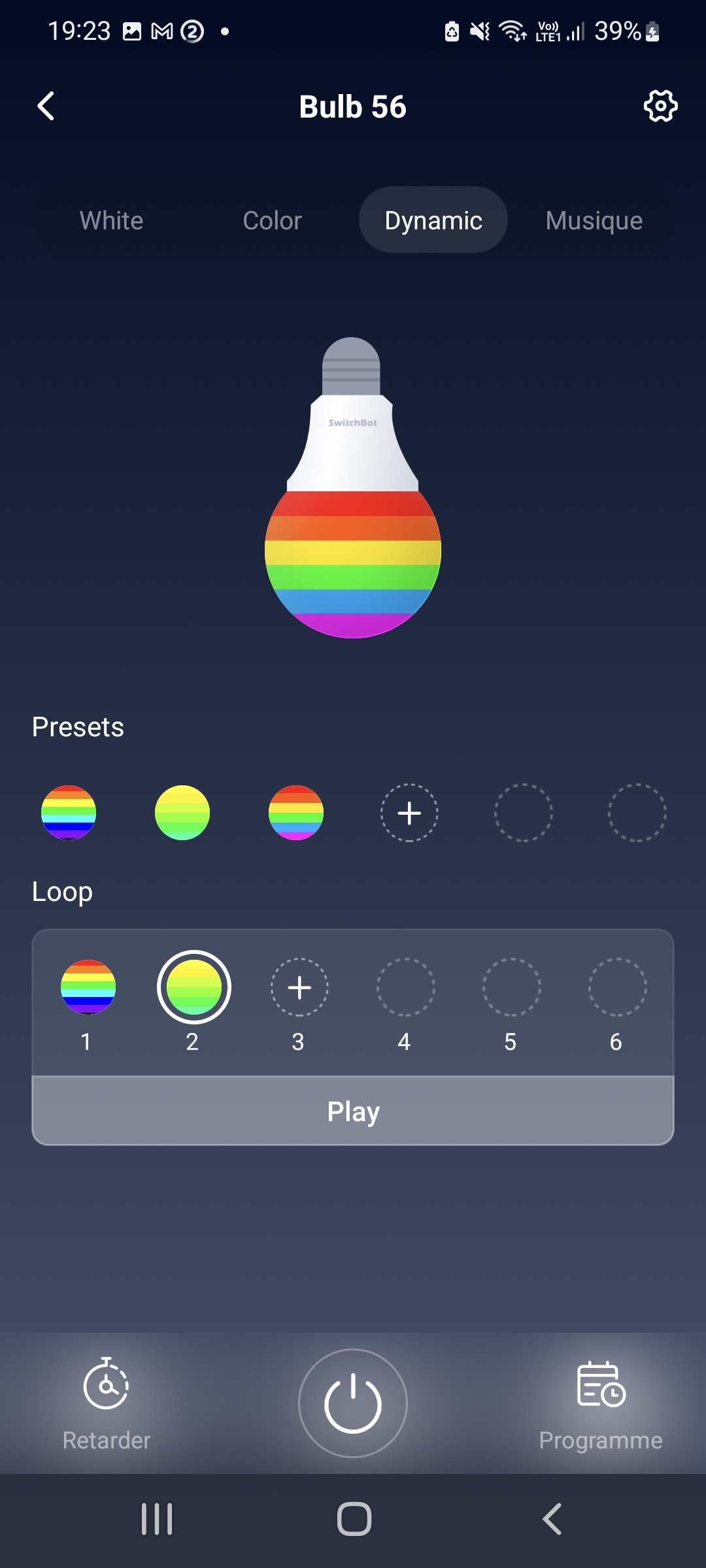This screenshot has height=1568, width=706.
Task: Add a new preset with plus
Action: 409,813
